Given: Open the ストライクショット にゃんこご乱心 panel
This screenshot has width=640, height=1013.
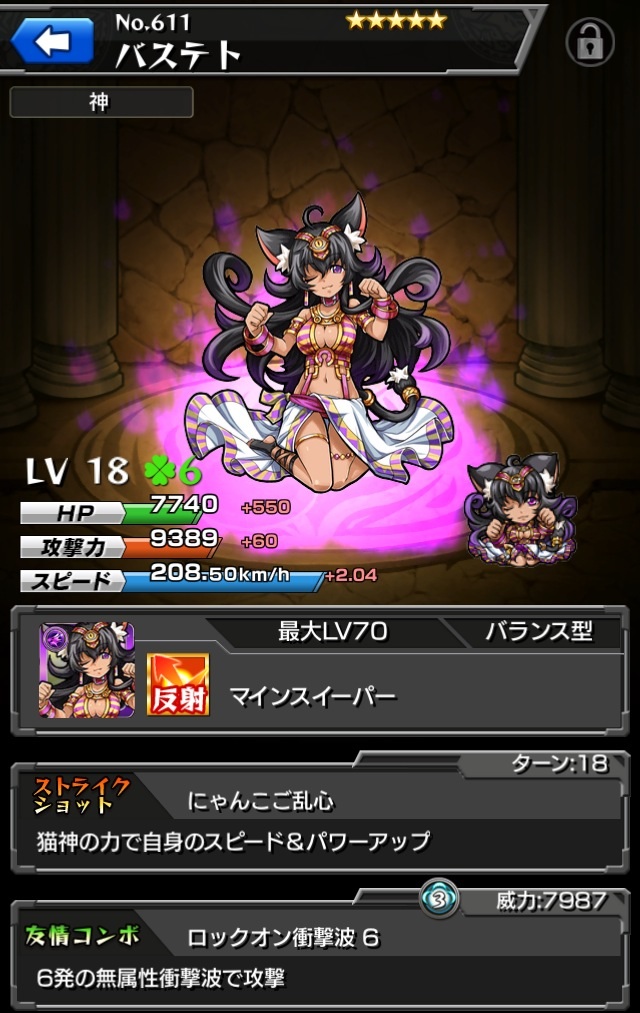Looking at the screenshot, I should 320,818.
